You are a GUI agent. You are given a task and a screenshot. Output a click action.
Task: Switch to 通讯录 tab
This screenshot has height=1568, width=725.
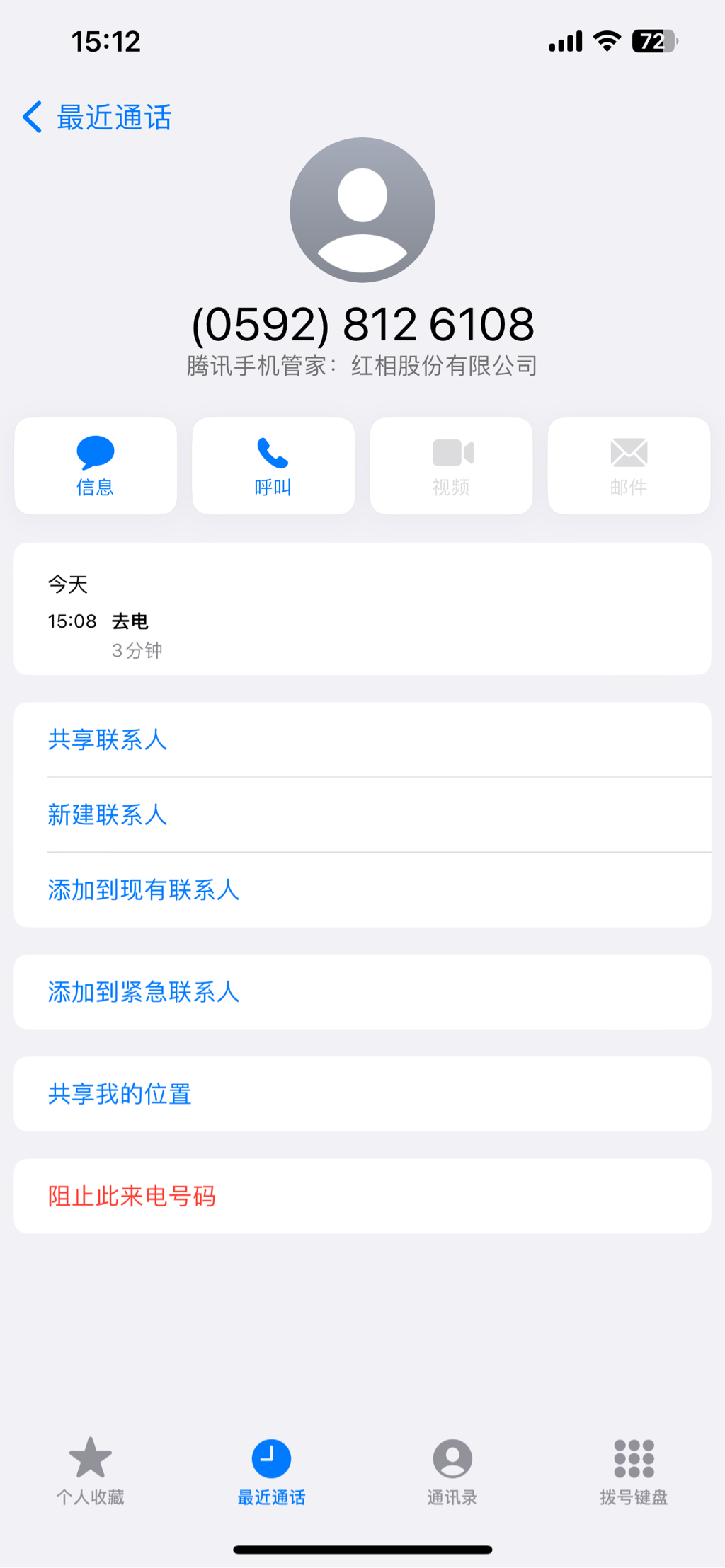pos(452,1469)
